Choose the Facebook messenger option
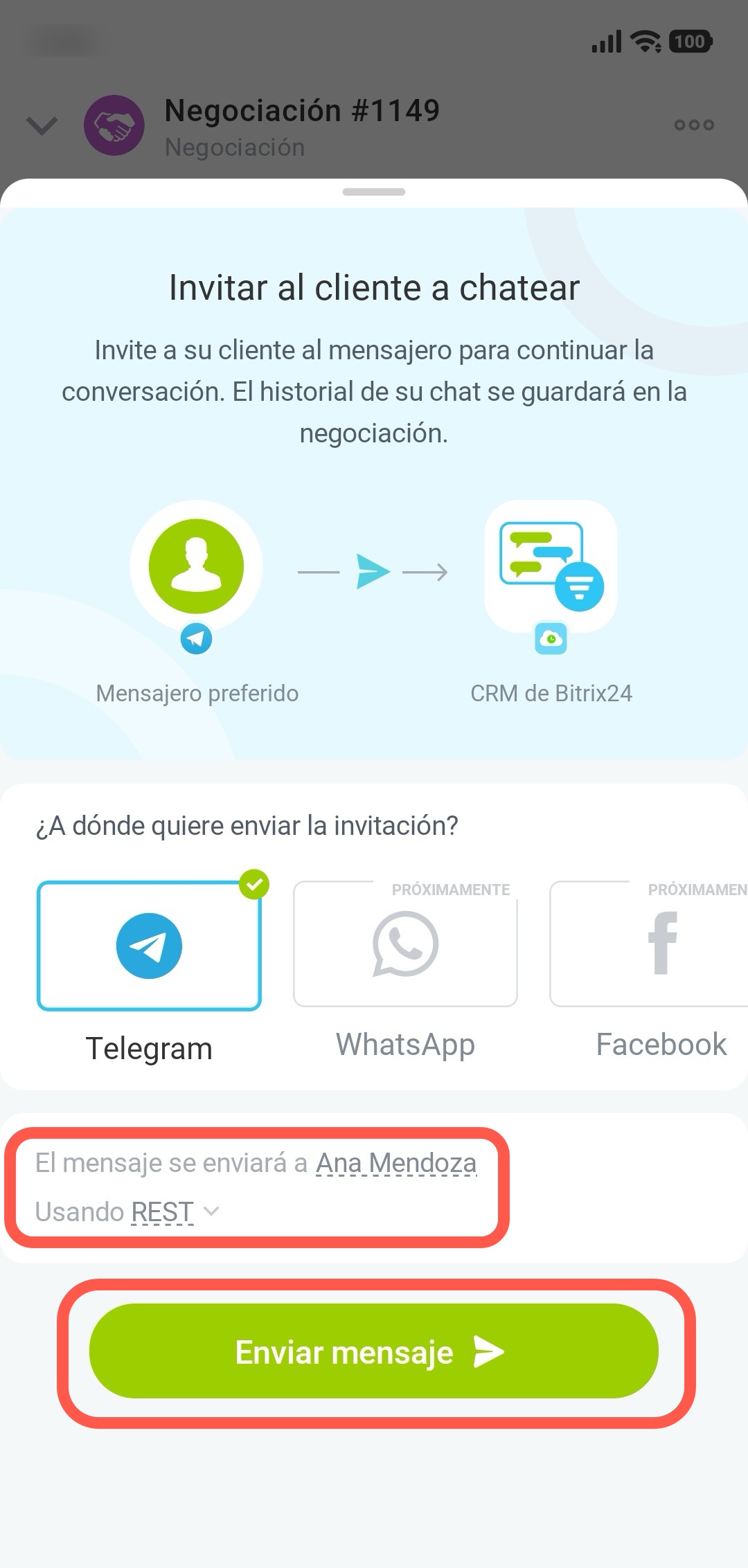 tap(661, 944)
